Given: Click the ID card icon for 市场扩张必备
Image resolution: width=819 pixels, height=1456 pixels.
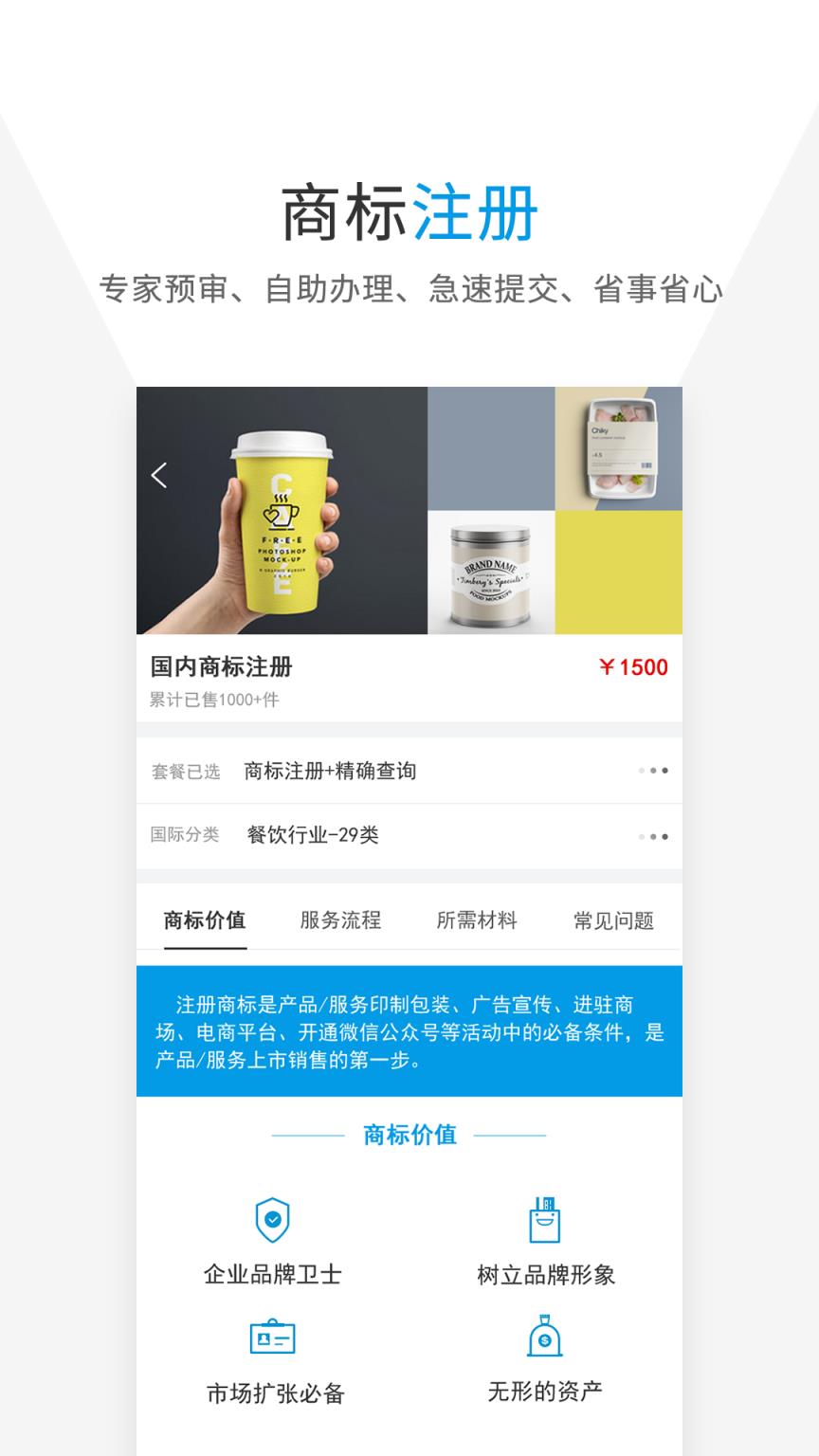Looking at the screenshot, I should coord(272,1338).
